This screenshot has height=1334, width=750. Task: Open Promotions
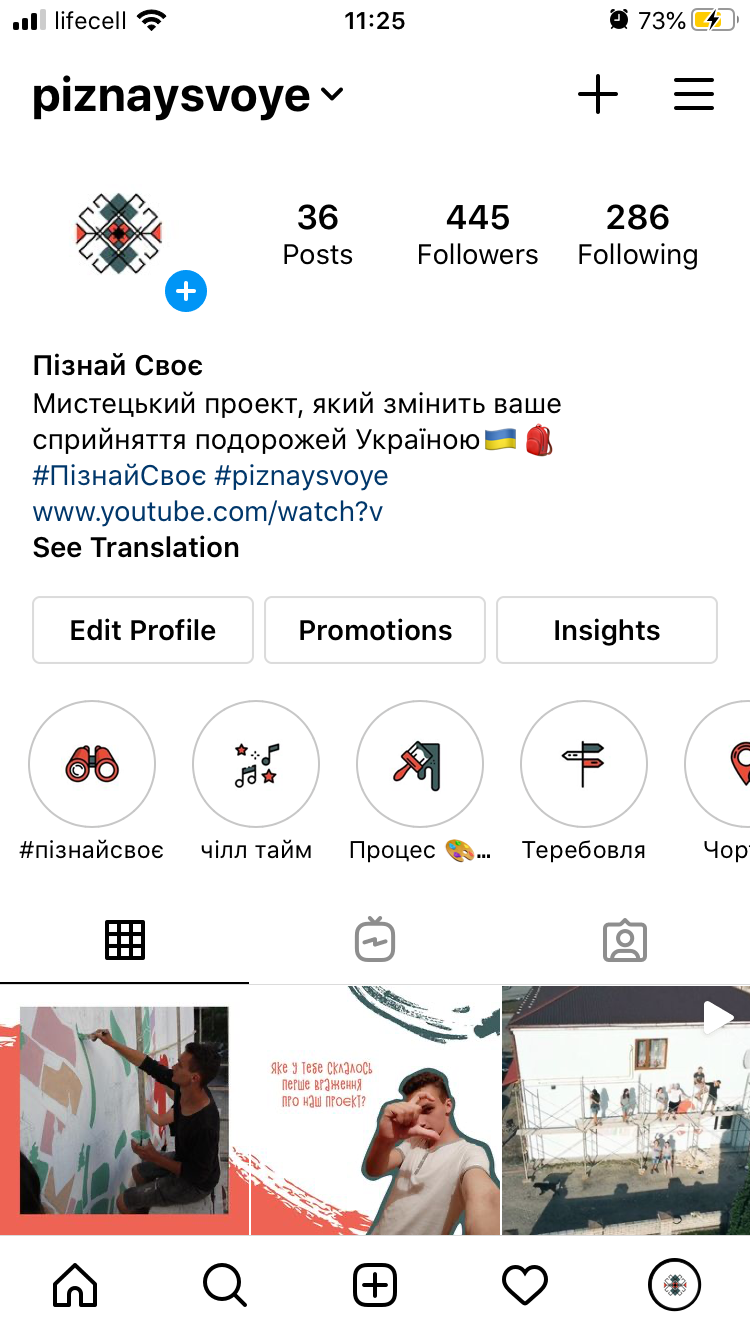[375, 630]
